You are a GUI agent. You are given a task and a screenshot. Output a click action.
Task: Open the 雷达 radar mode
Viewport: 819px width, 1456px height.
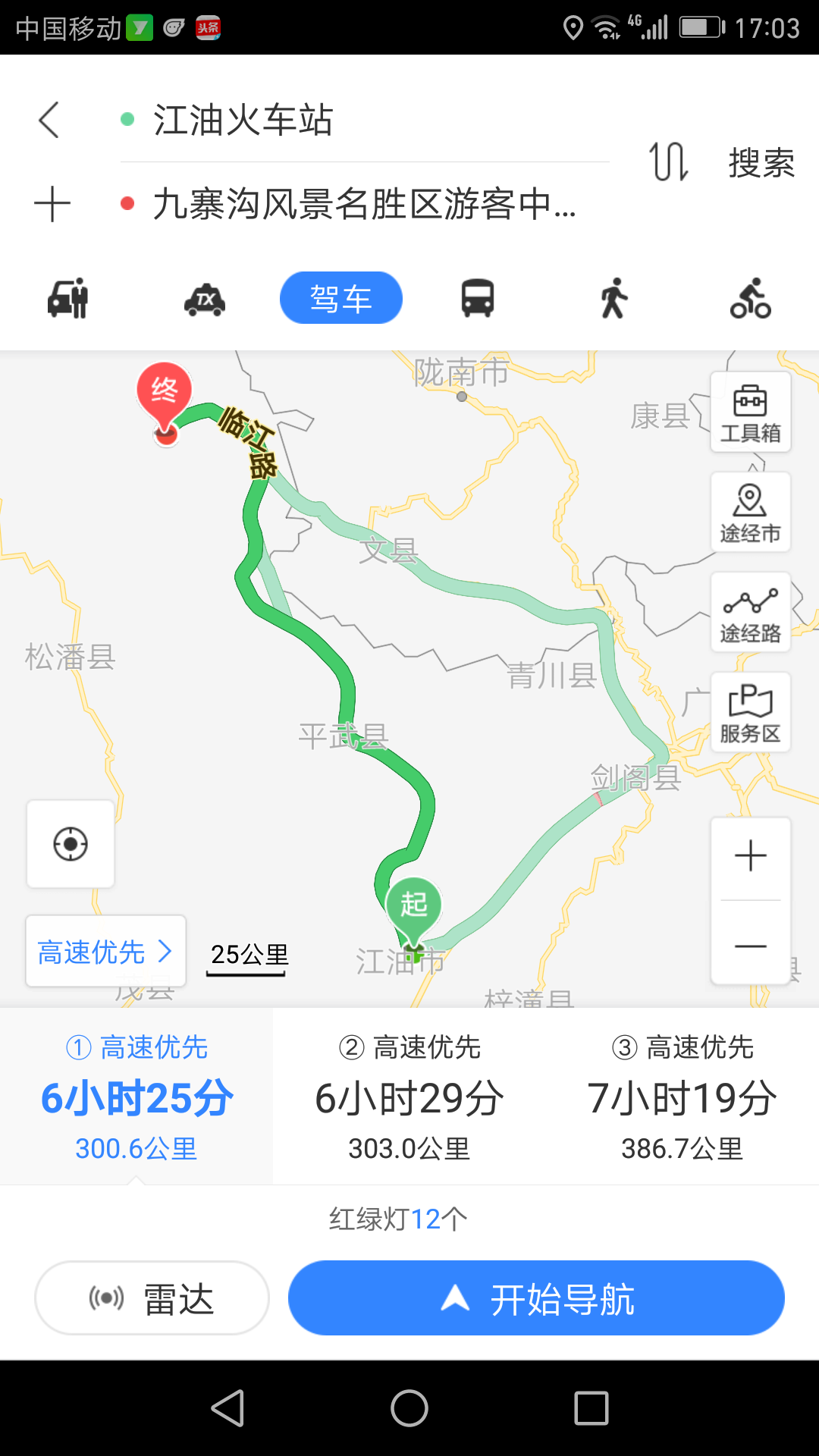pos(152,1298)
